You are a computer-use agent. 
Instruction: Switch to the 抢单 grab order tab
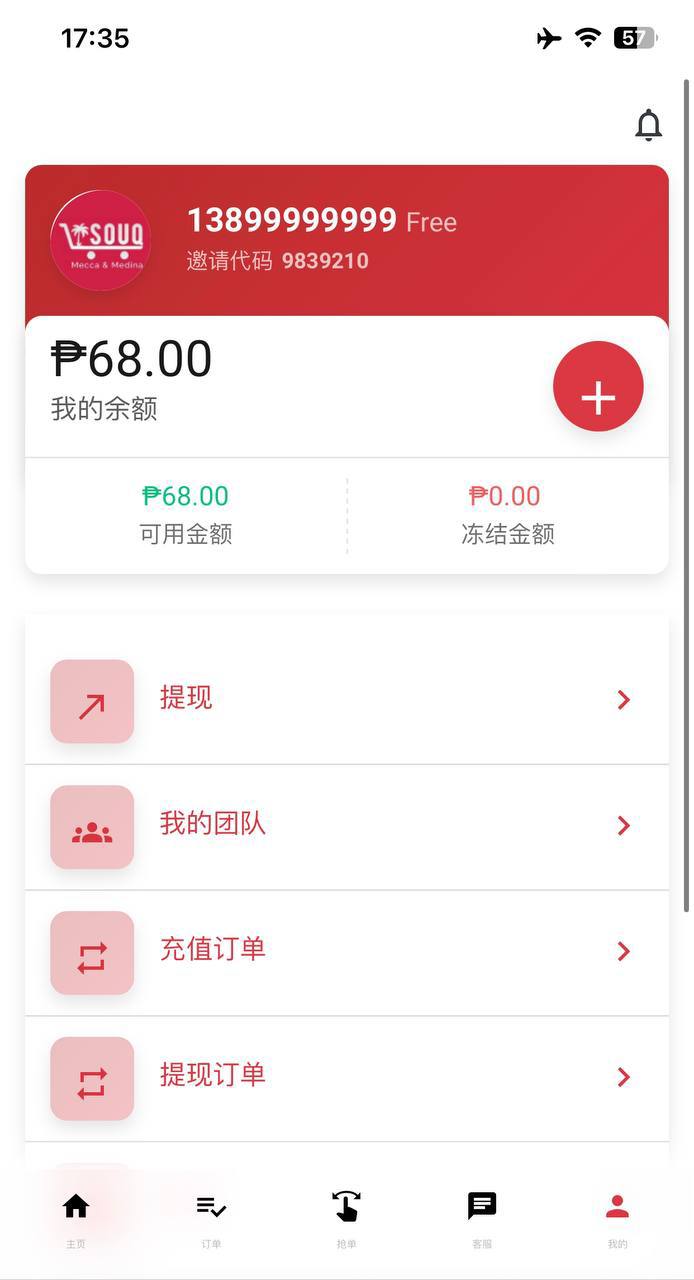pyautogui.click(x=347, y=1219)
